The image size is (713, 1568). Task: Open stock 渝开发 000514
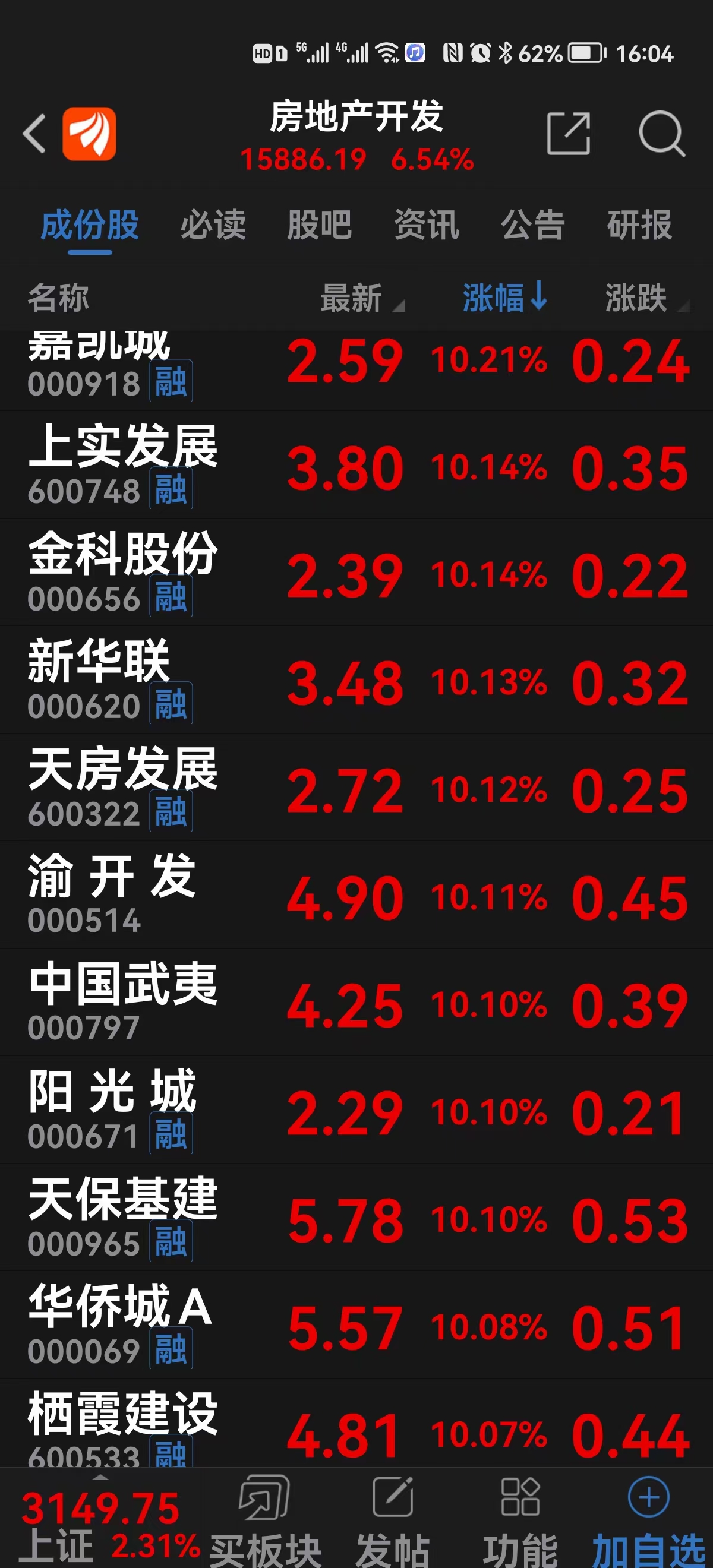[x=356, y=895]
